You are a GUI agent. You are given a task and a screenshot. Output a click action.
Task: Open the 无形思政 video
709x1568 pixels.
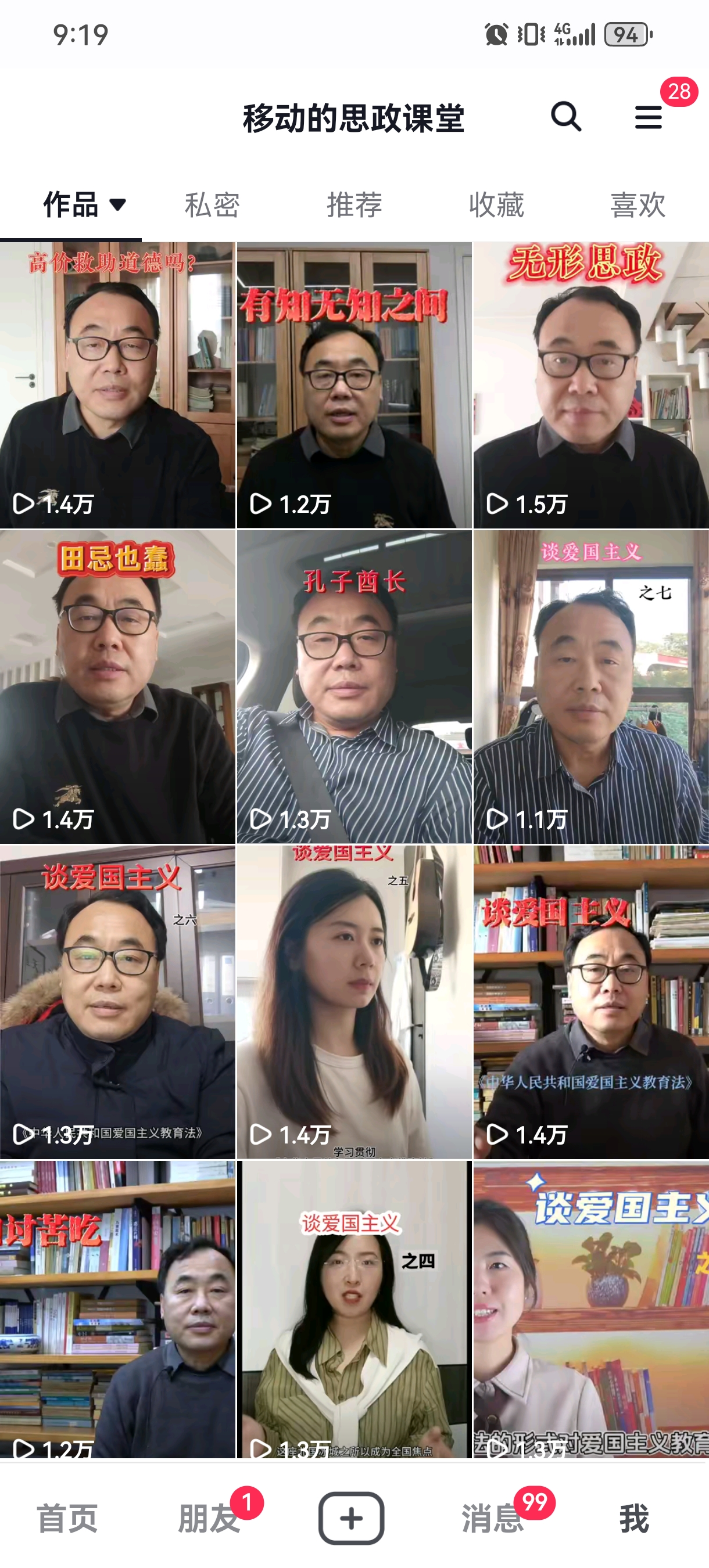coord(591,384)
